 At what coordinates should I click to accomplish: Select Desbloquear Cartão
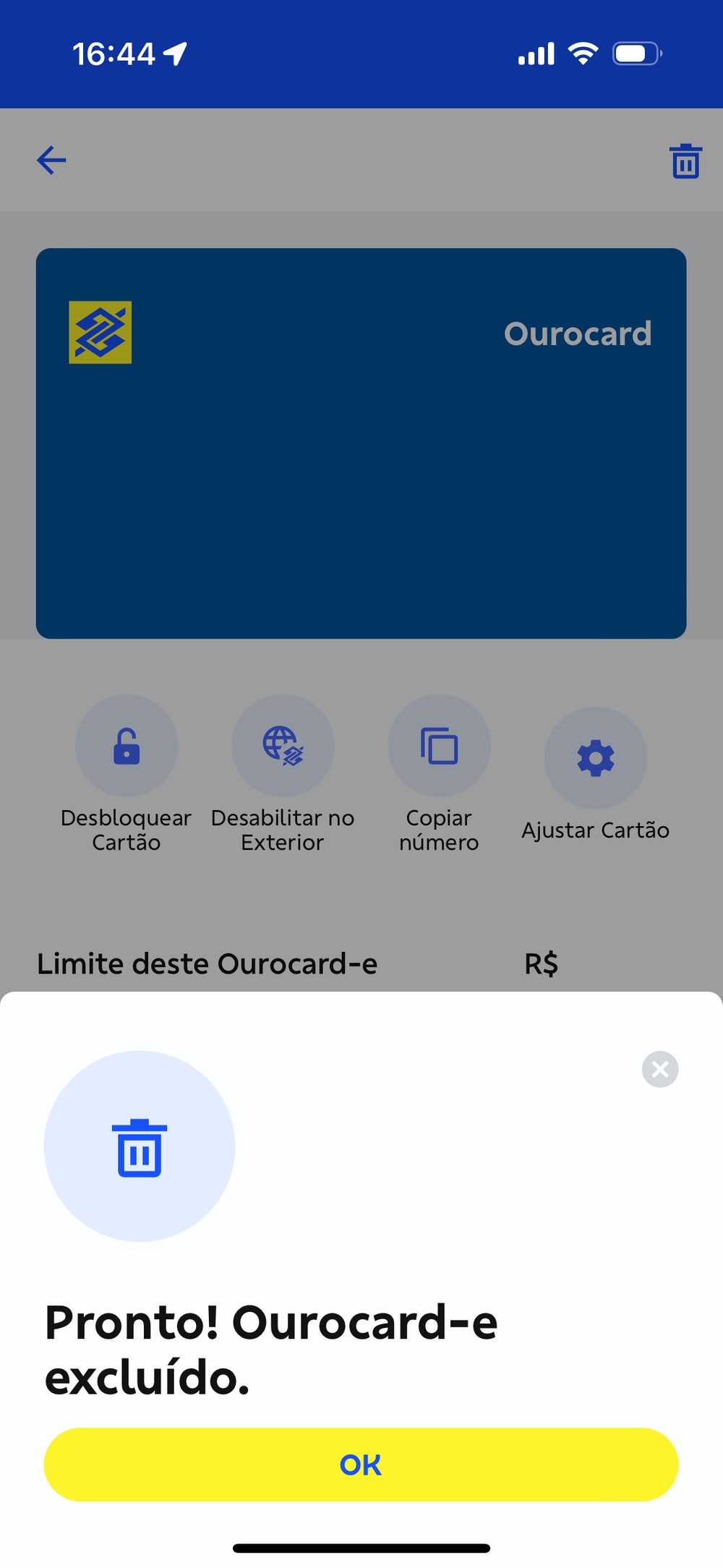tap(127, 746)
